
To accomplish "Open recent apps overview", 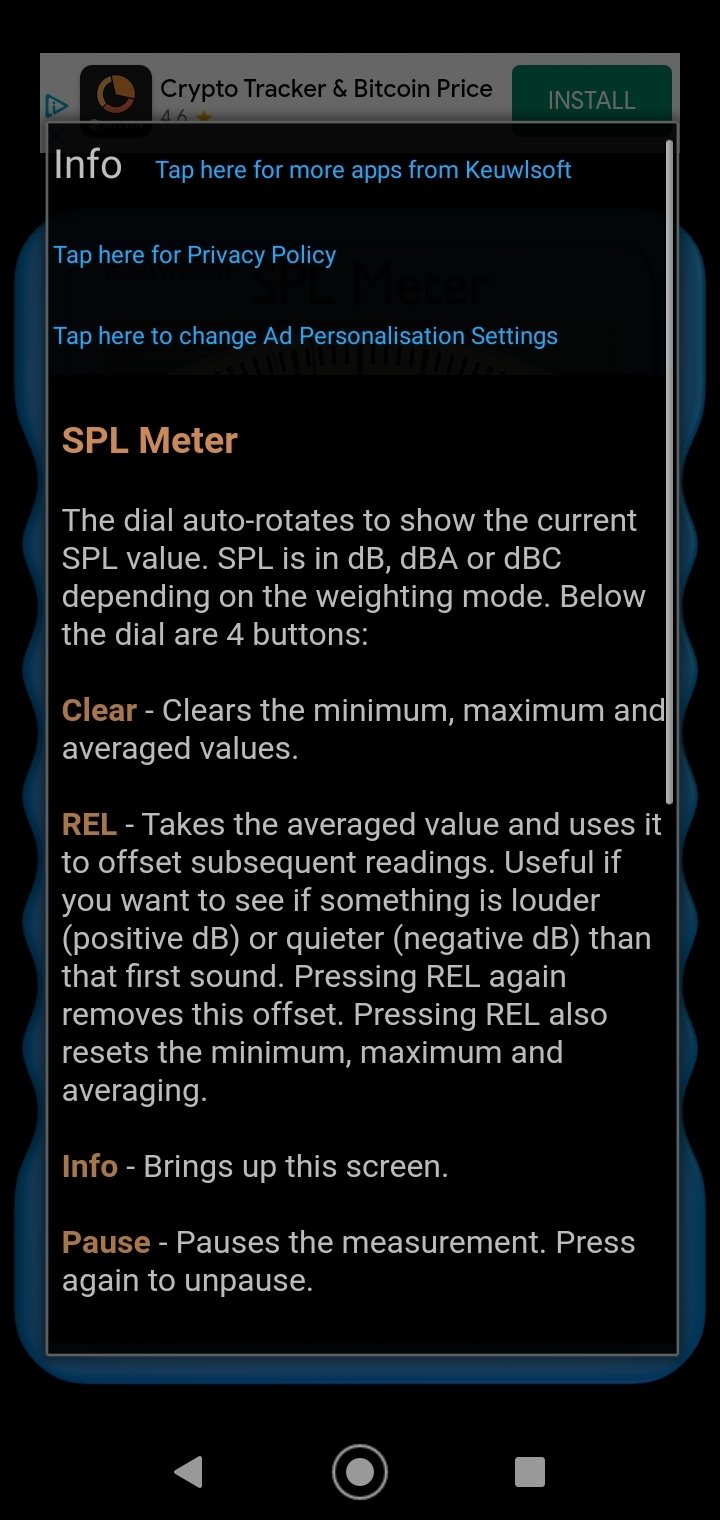I will [x=530, y=1472].
